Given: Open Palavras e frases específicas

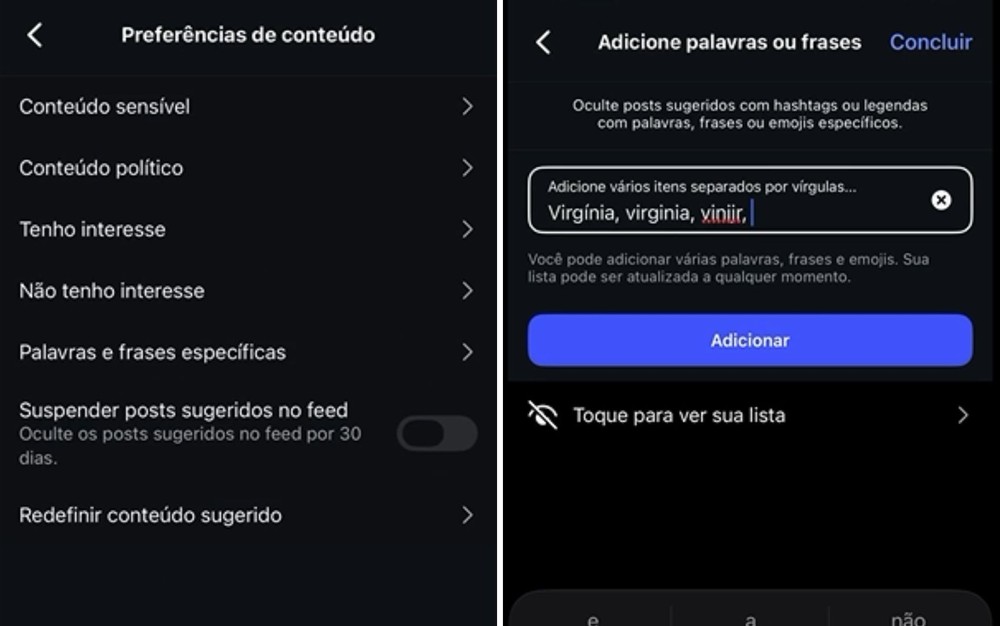Looking at the screenshot, I should [x=246, y=352].
